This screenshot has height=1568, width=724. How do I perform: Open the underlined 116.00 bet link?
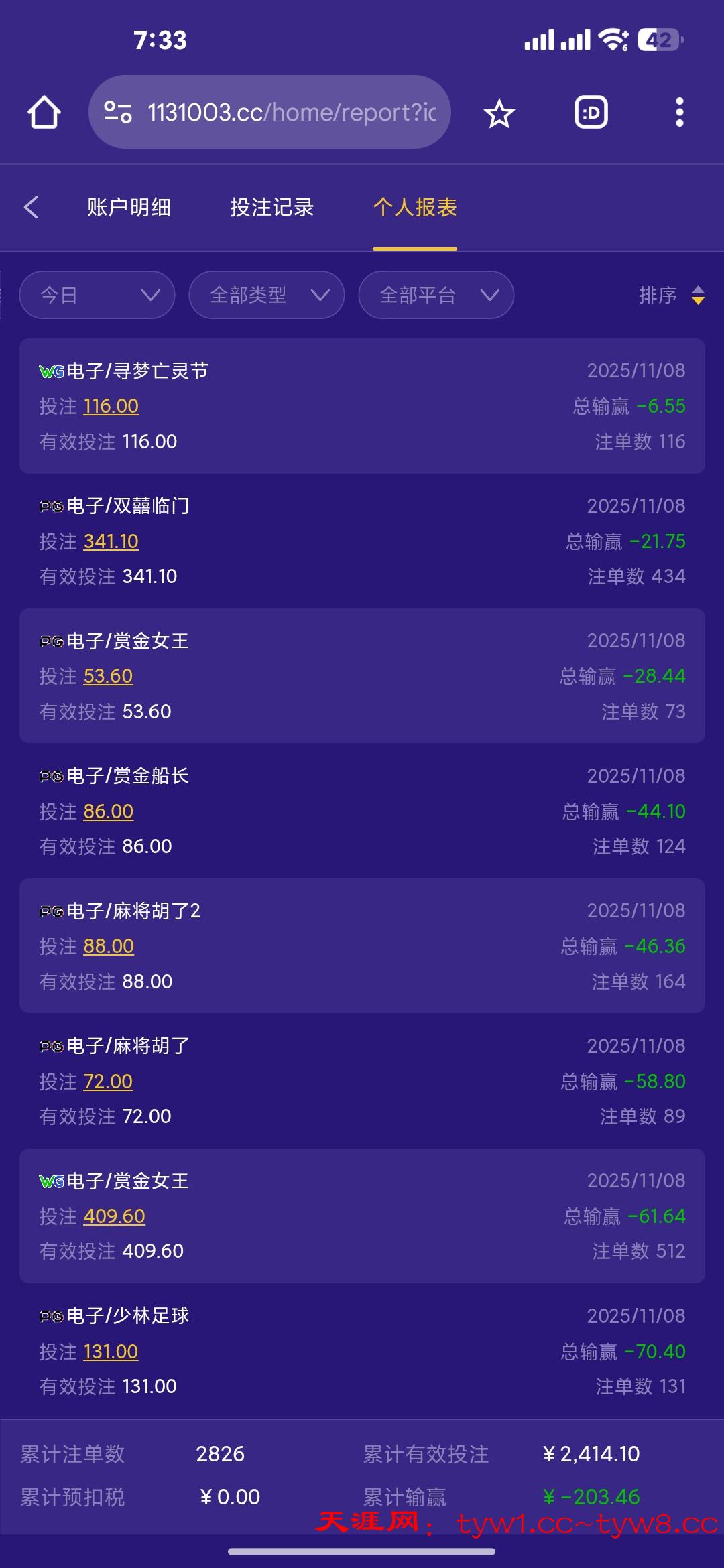point(111,406)
